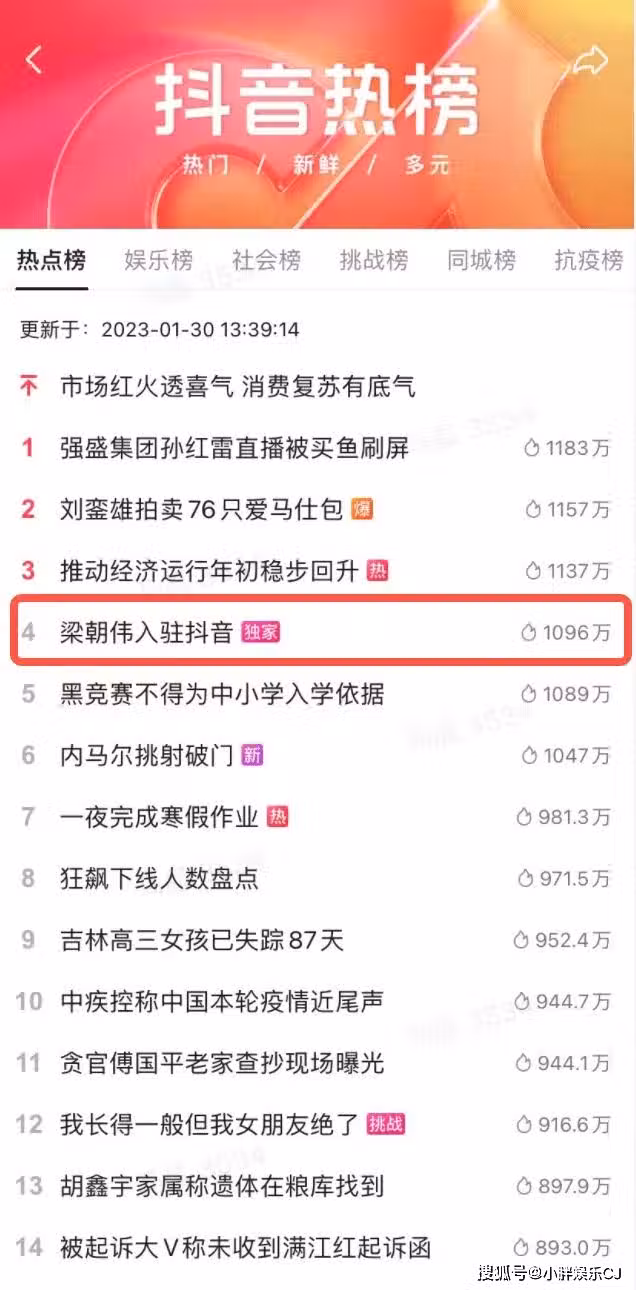The image size is (636, 1290).
Task: Open the 挑战榜 tab
Action: point(374,261)
